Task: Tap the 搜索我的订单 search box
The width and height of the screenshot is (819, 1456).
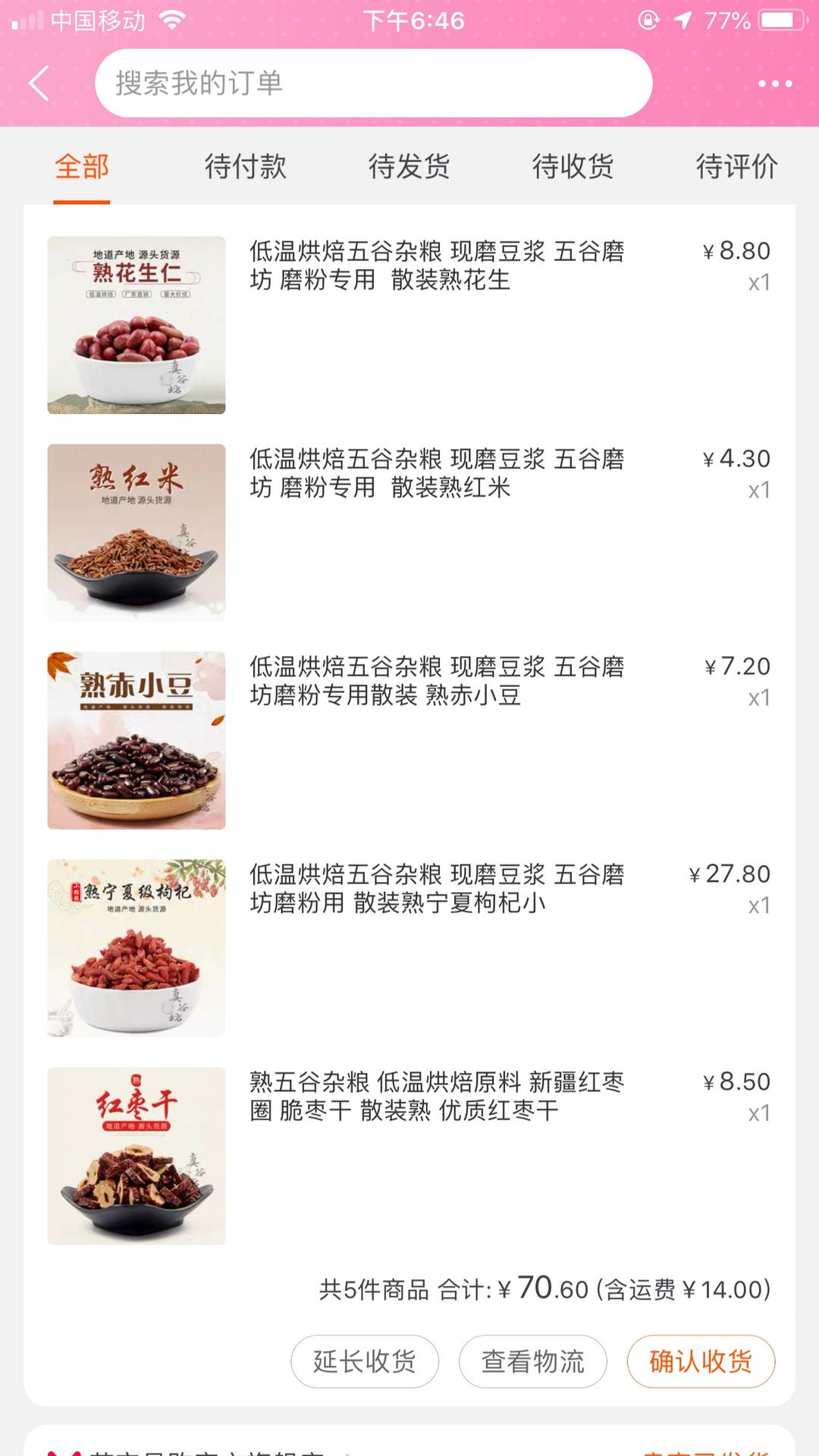Action: (x=373, y=83)
